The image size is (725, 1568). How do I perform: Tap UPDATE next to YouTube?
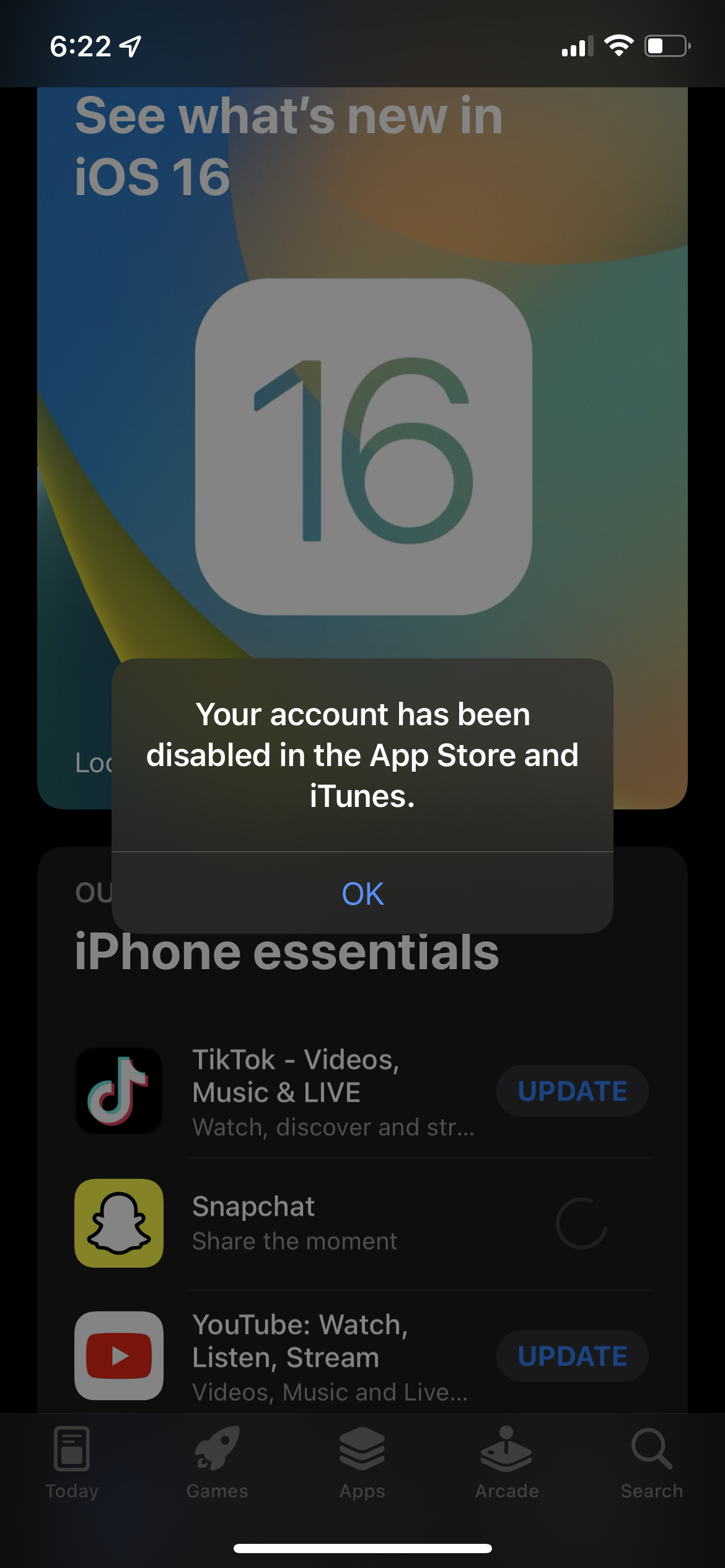coord(572,1356)
